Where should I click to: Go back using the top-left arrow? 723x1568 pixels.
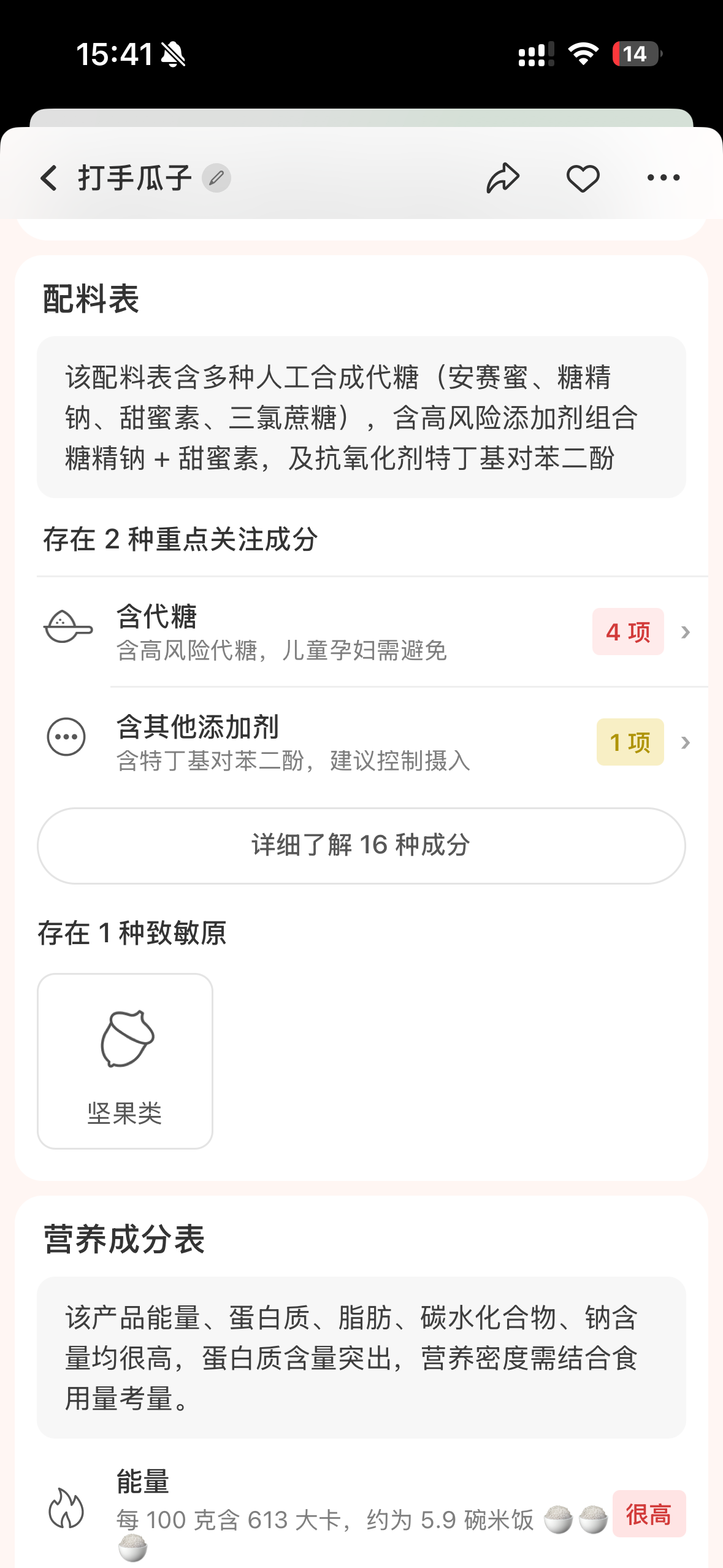coord(49,179)
